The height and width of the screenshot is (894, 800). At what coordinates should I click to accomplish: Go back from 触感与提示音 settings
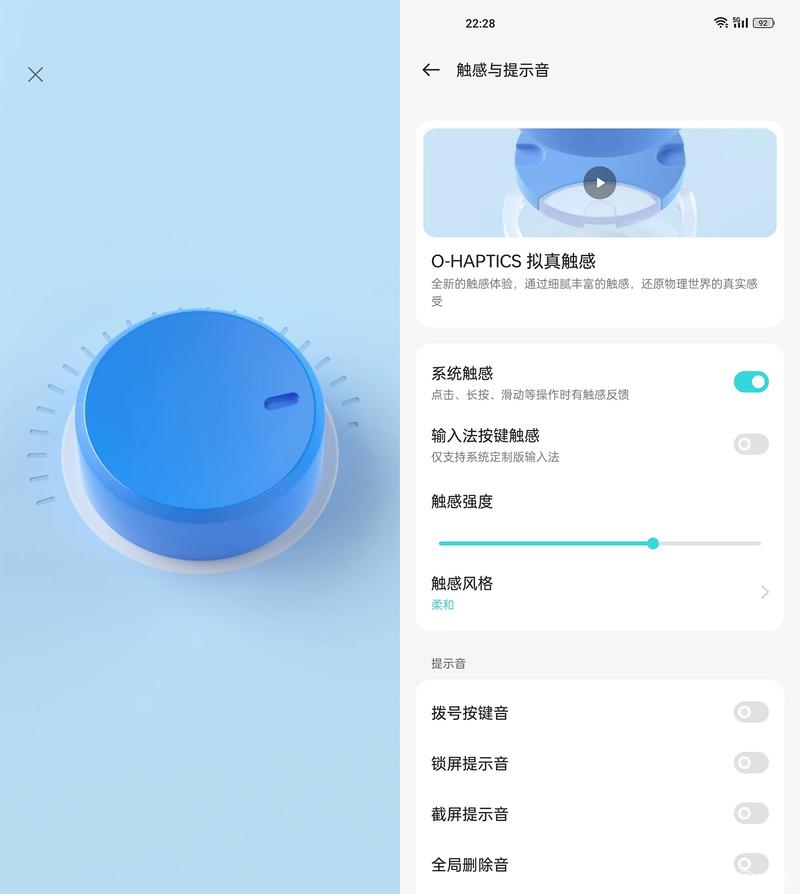coord(431,70)
